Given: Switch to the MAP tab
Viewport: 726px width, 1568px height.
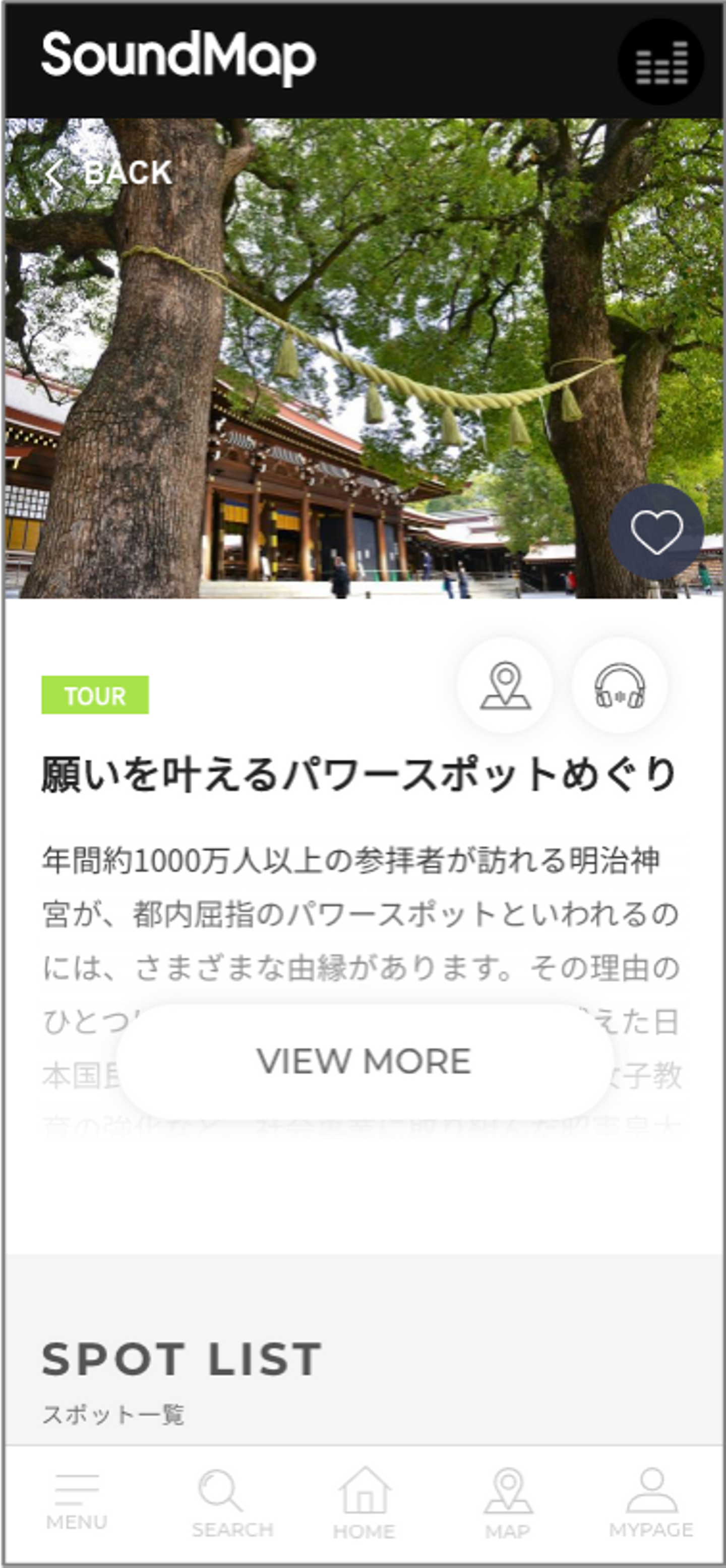Looking at the screenshot, I should (x=508, y=1503).
